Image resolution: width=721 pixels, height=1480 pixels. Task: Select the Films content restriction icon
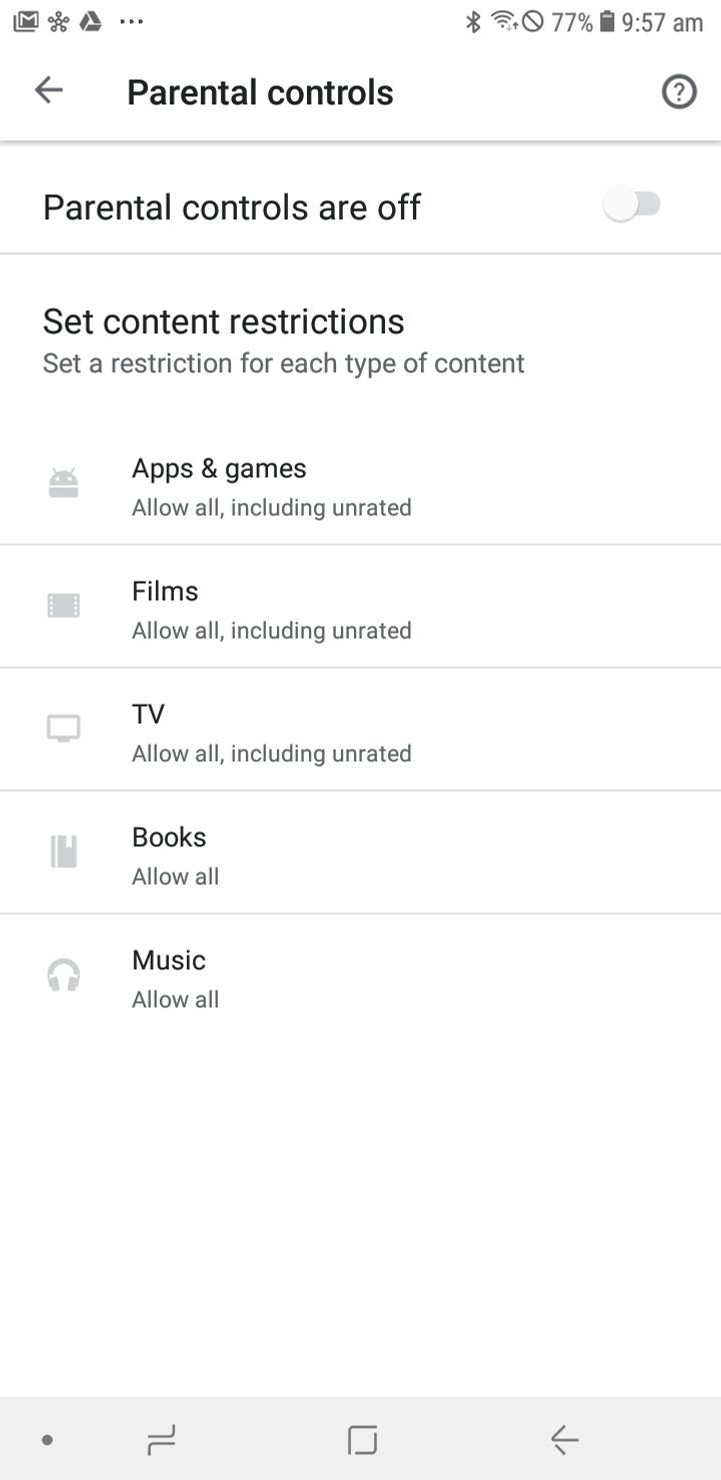[x=62, y=604]
